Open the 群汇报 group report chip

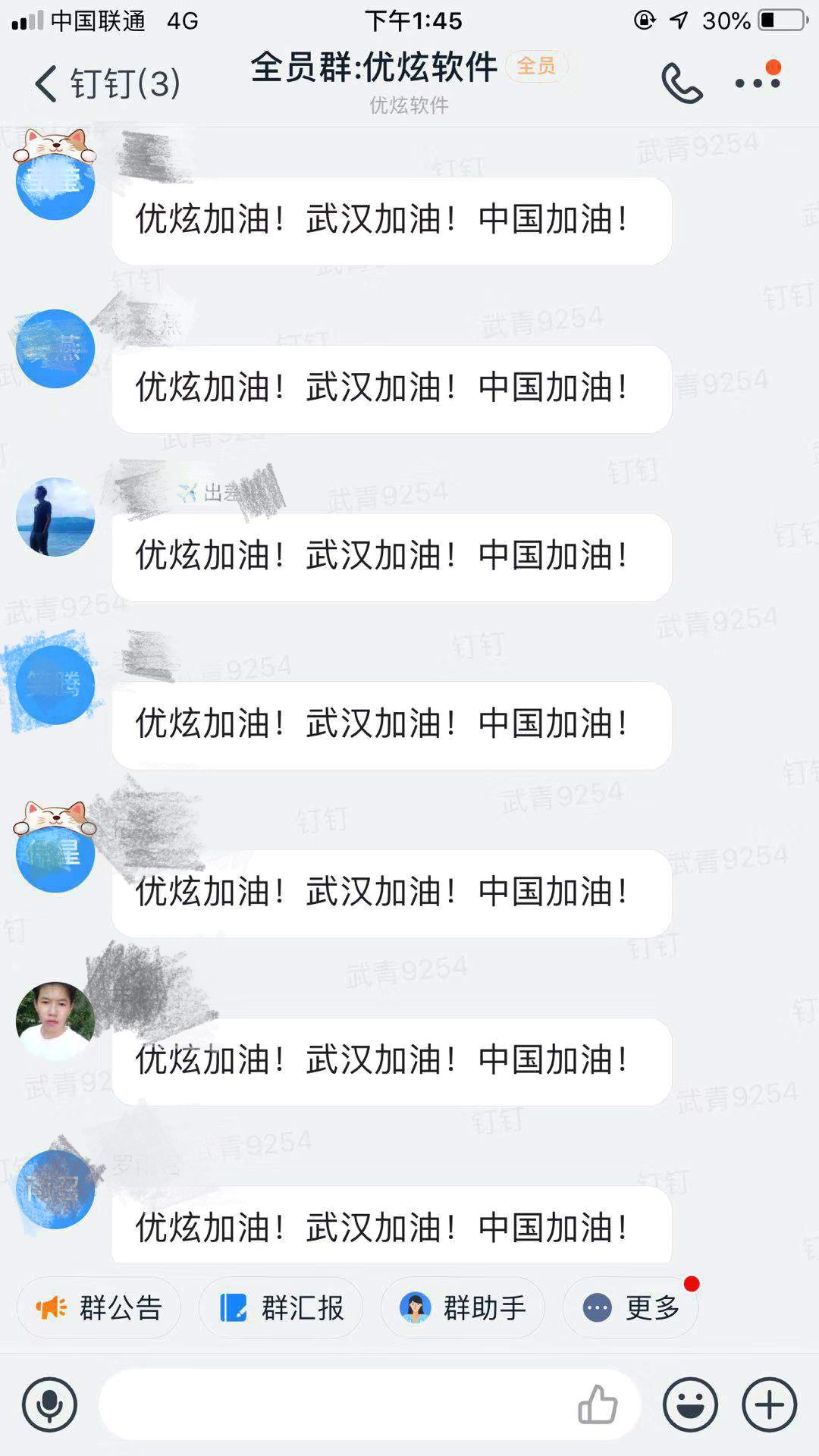[281, 1307]
